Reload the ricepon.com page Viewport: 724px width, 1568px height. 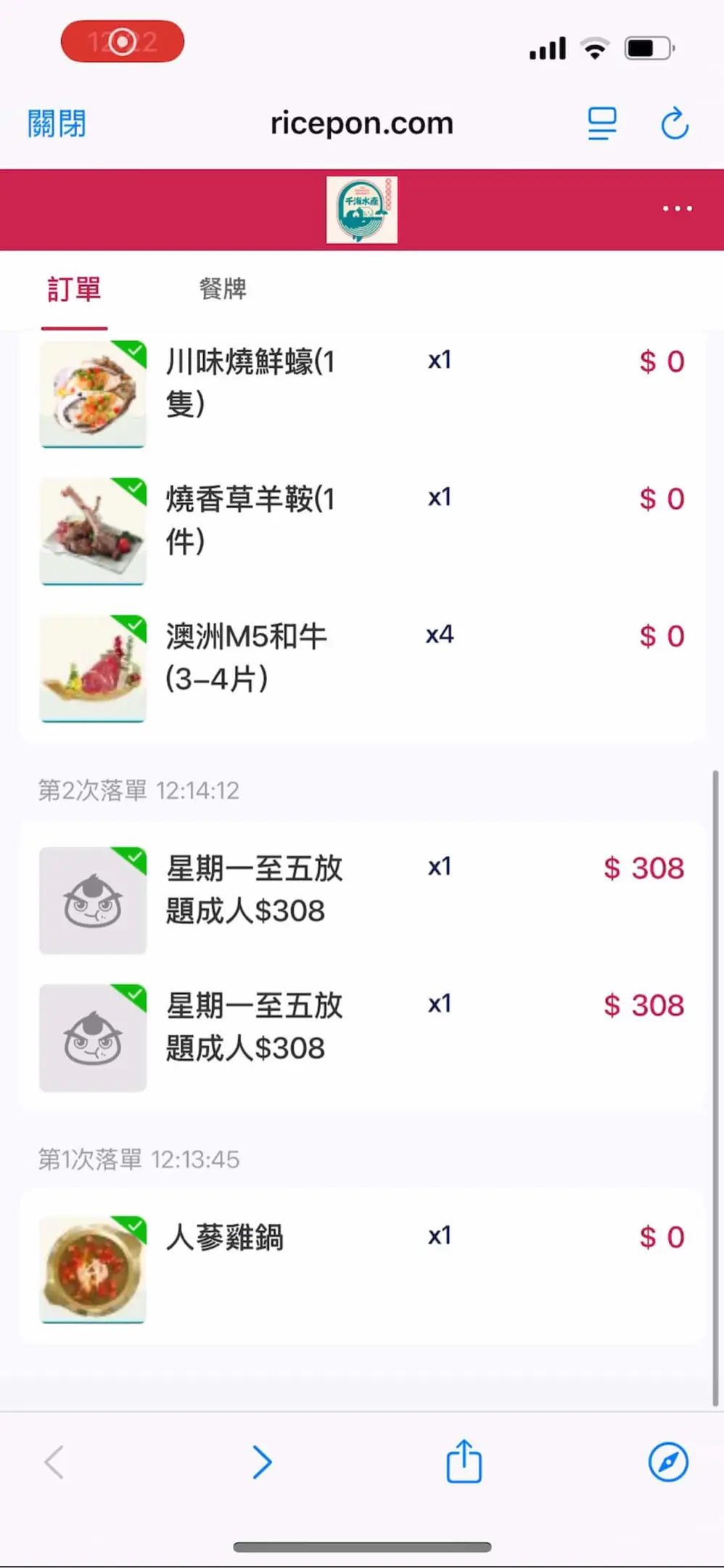pyautogui.click(x=674, y=123)
